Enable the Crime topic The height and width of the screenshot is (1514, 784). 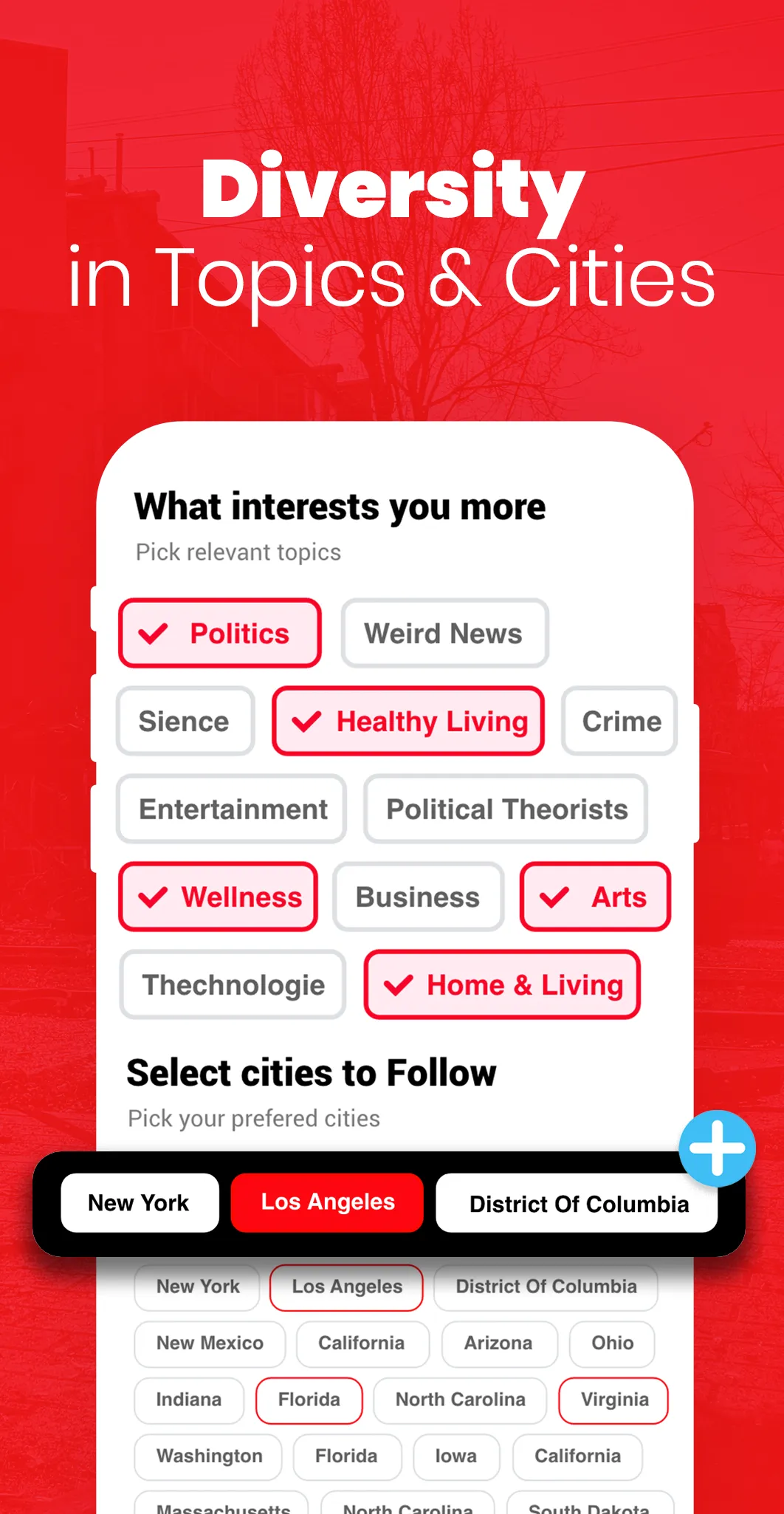(619, 722)
